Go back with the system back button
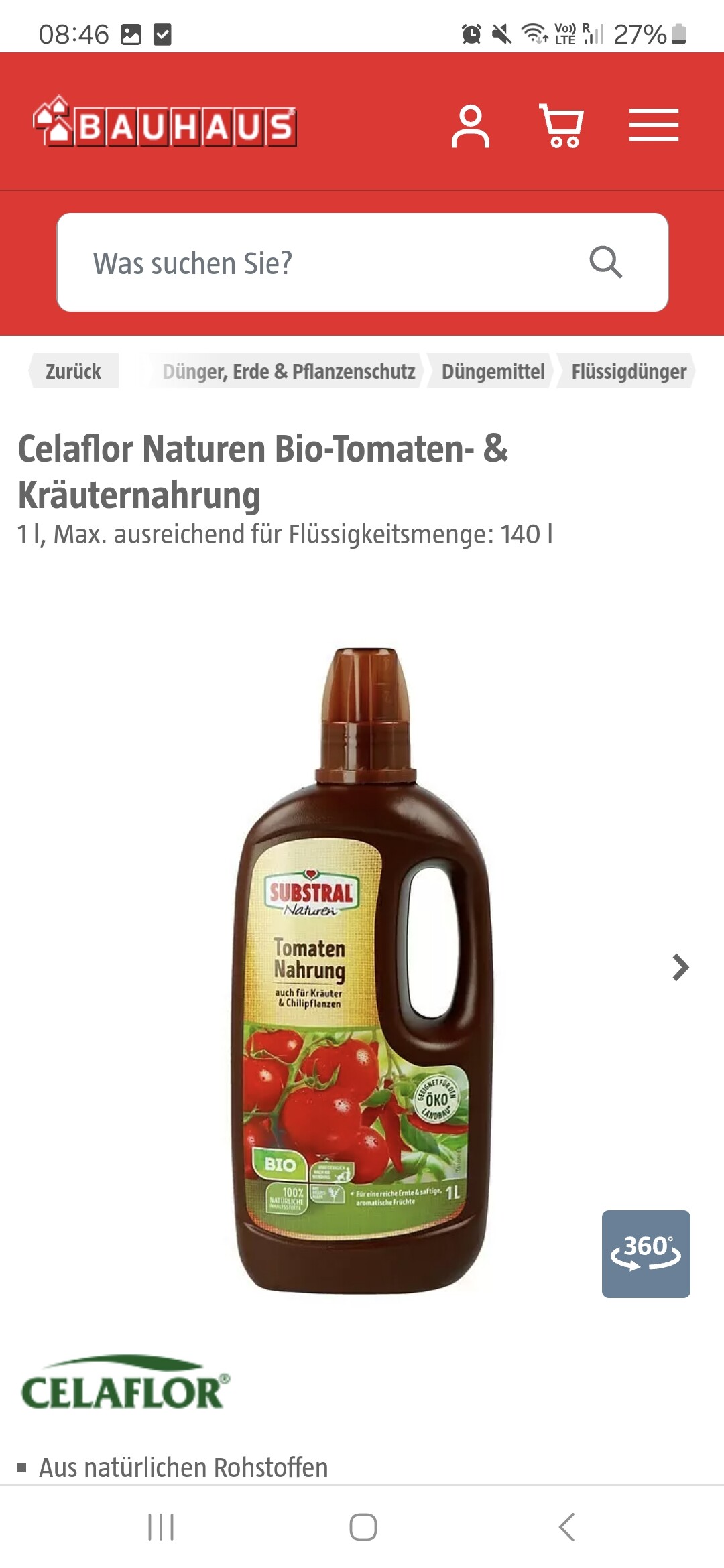Image resolution: width=724 pixels, height=1568 pixels. point(566,1527)
